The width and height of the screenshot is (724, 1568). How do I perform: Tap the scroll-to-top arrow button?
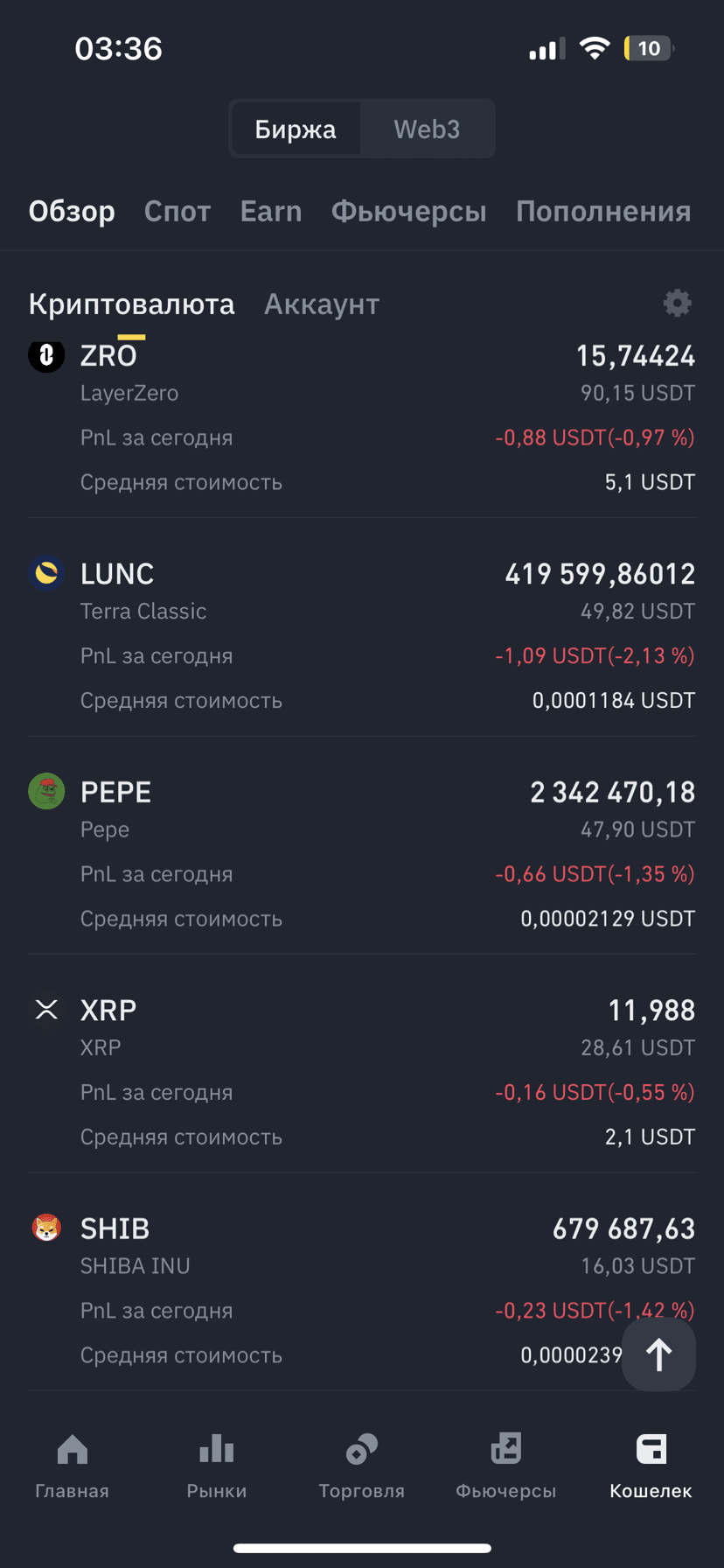point(658,1354)
